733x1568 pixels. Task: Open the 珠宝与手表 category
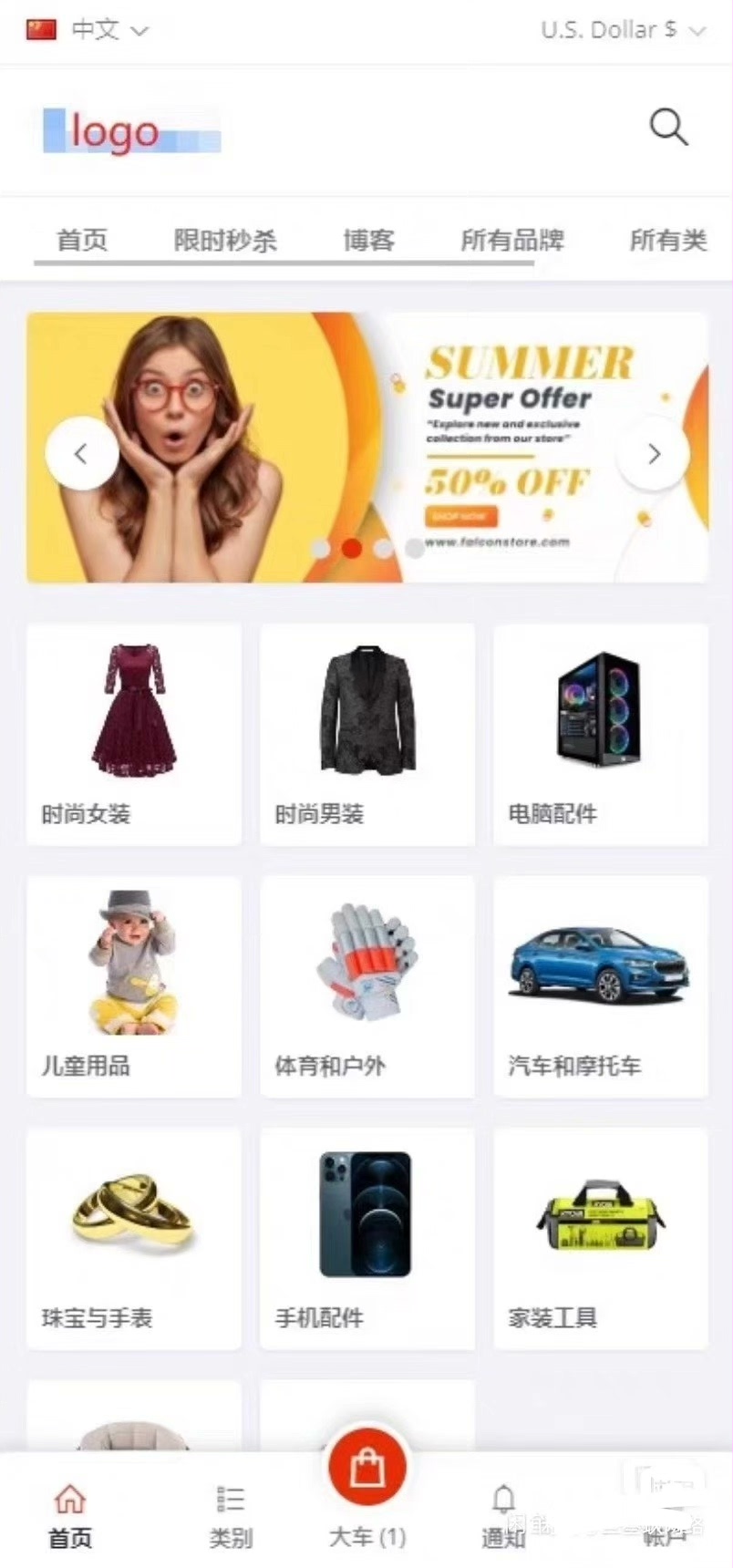134,1238
